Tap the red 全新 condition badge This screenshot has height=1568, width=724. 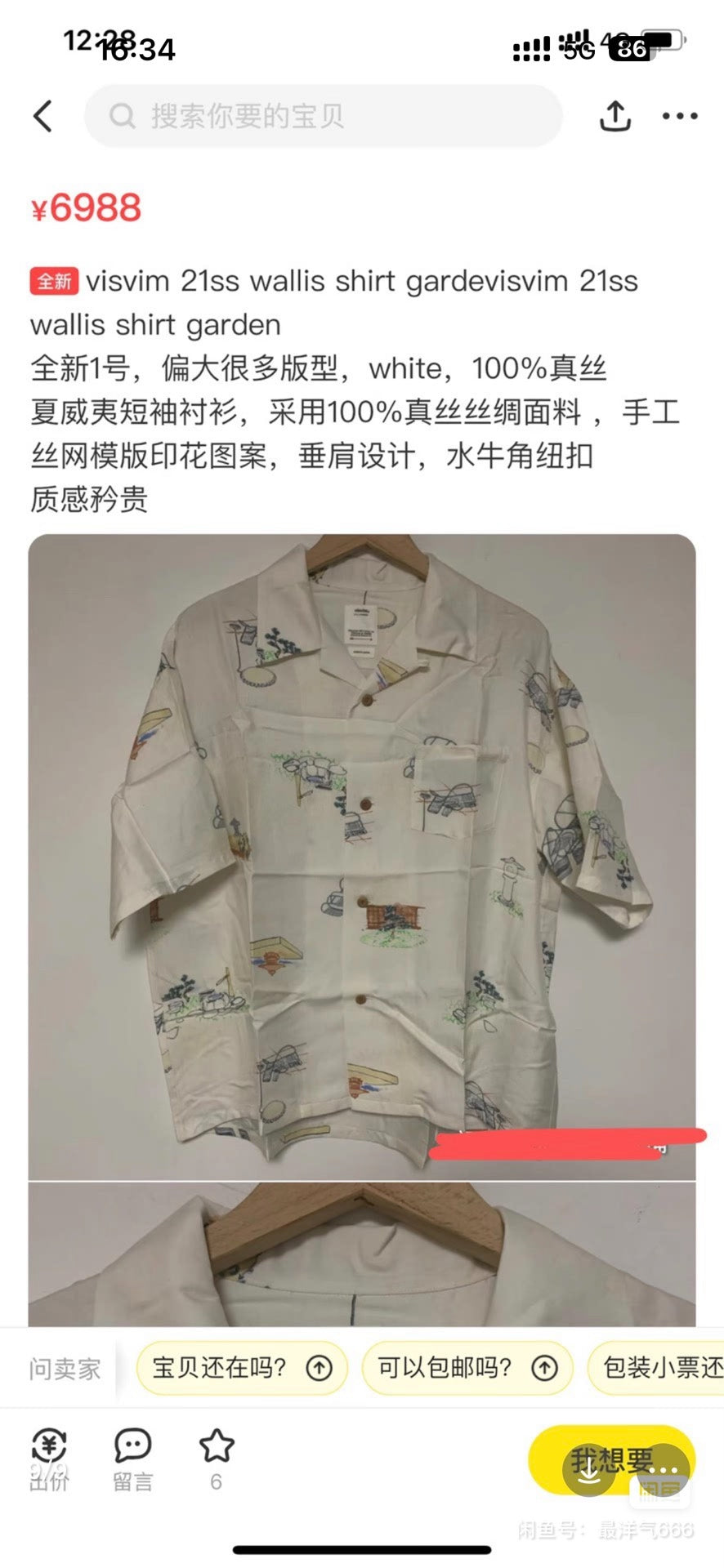(x=55, y=280)
